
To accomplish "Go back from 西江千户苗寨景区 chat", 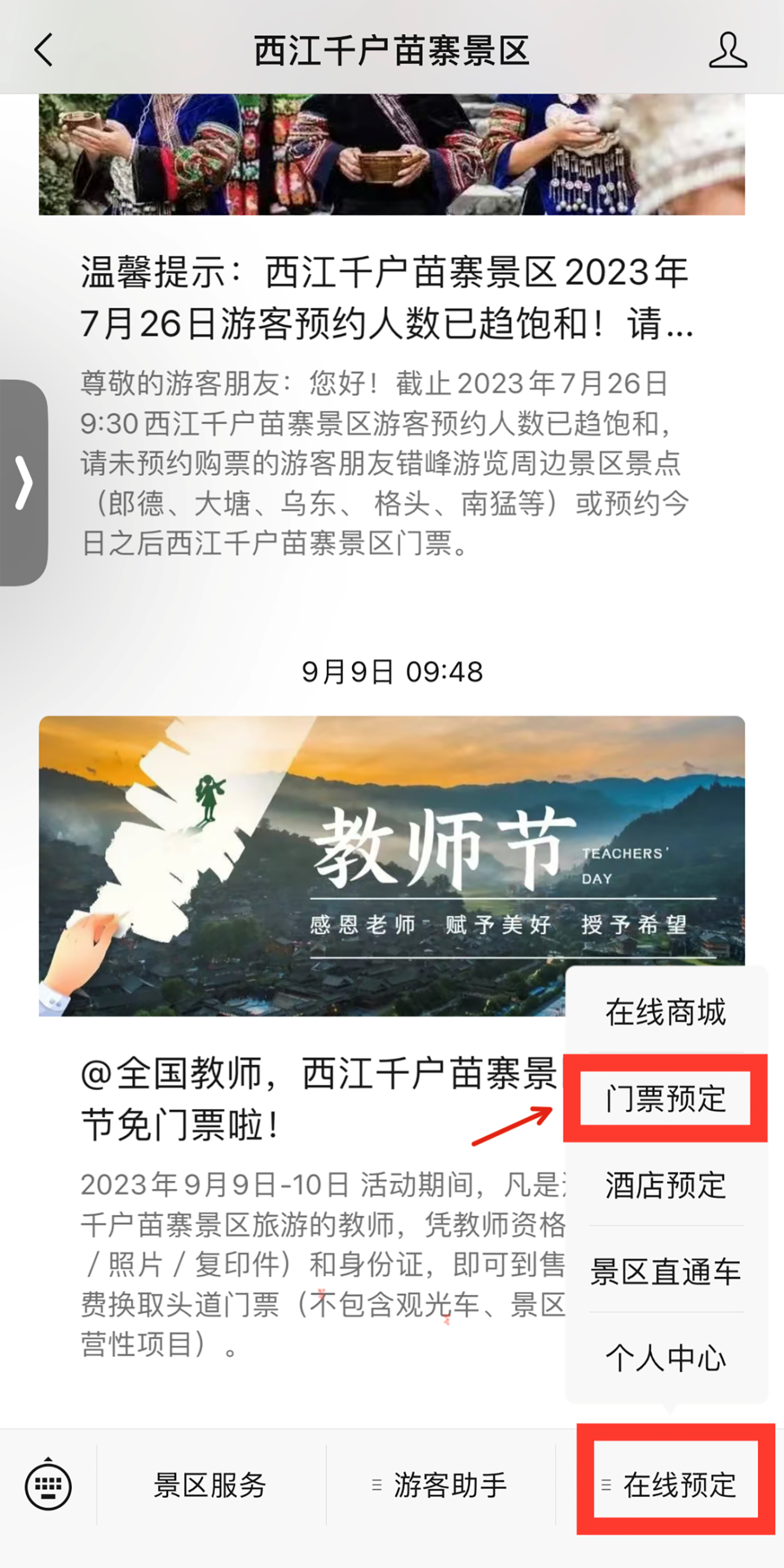I will click(44, 50).
